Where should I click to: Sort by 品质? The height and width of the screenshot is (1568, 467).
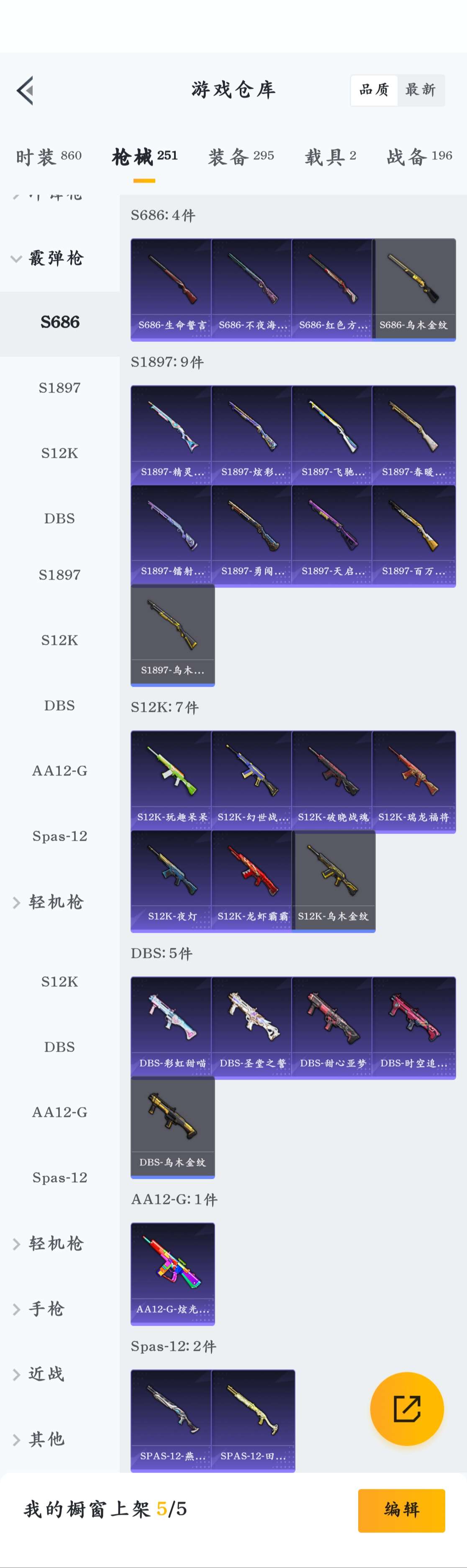374,90
